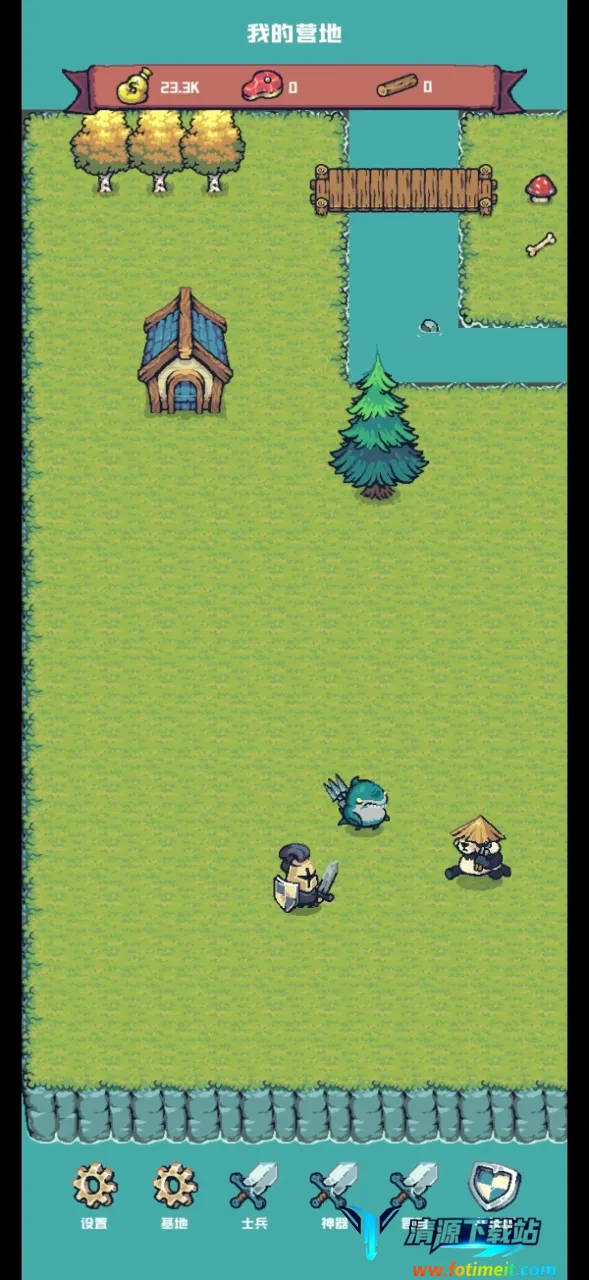589x1280 pixels.
Task: Open the 基地 base menu
Action: pos(174,1194)
